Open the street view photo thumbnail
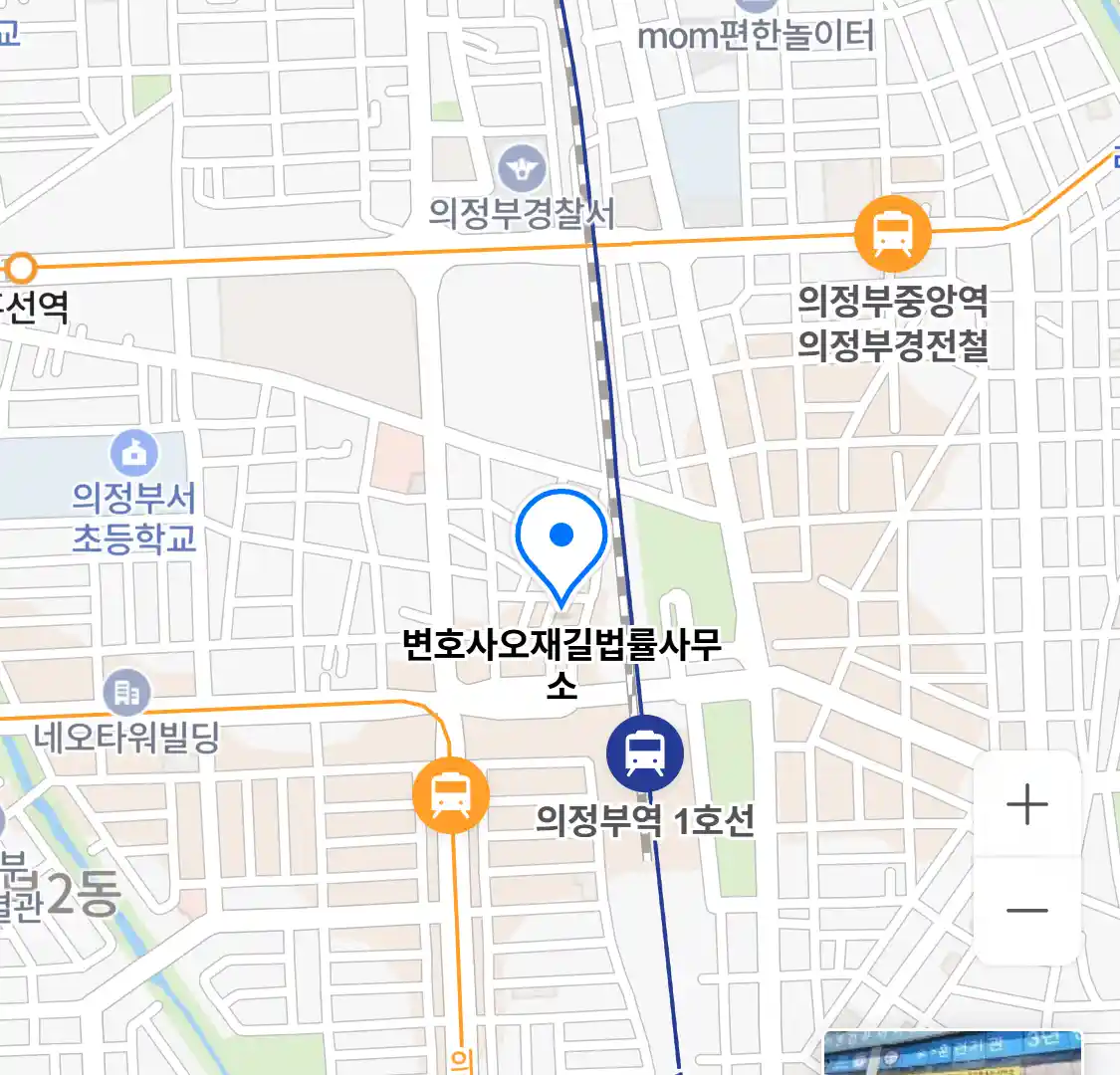 [x=953, y=1053]
